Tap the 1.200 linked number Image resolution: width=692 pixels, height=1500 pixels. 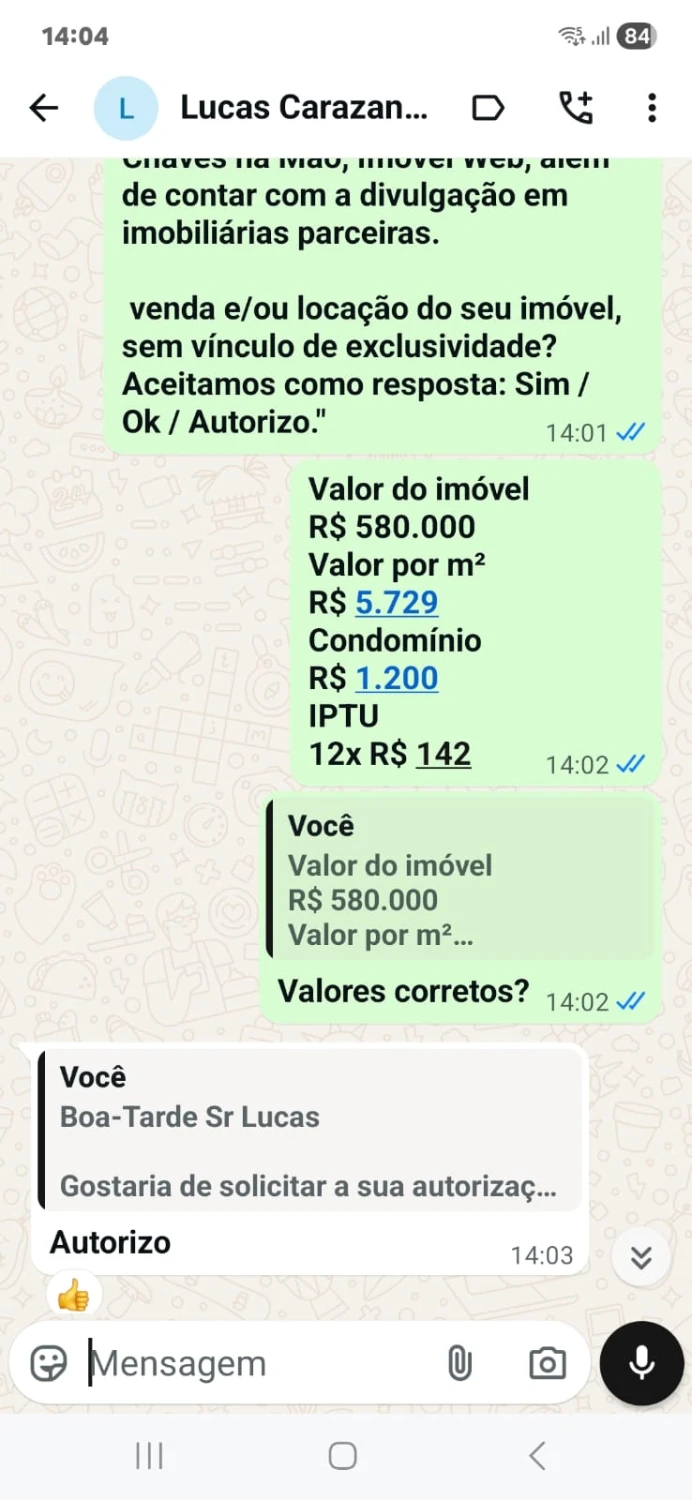pyautogui.click(x=396, y=678)
